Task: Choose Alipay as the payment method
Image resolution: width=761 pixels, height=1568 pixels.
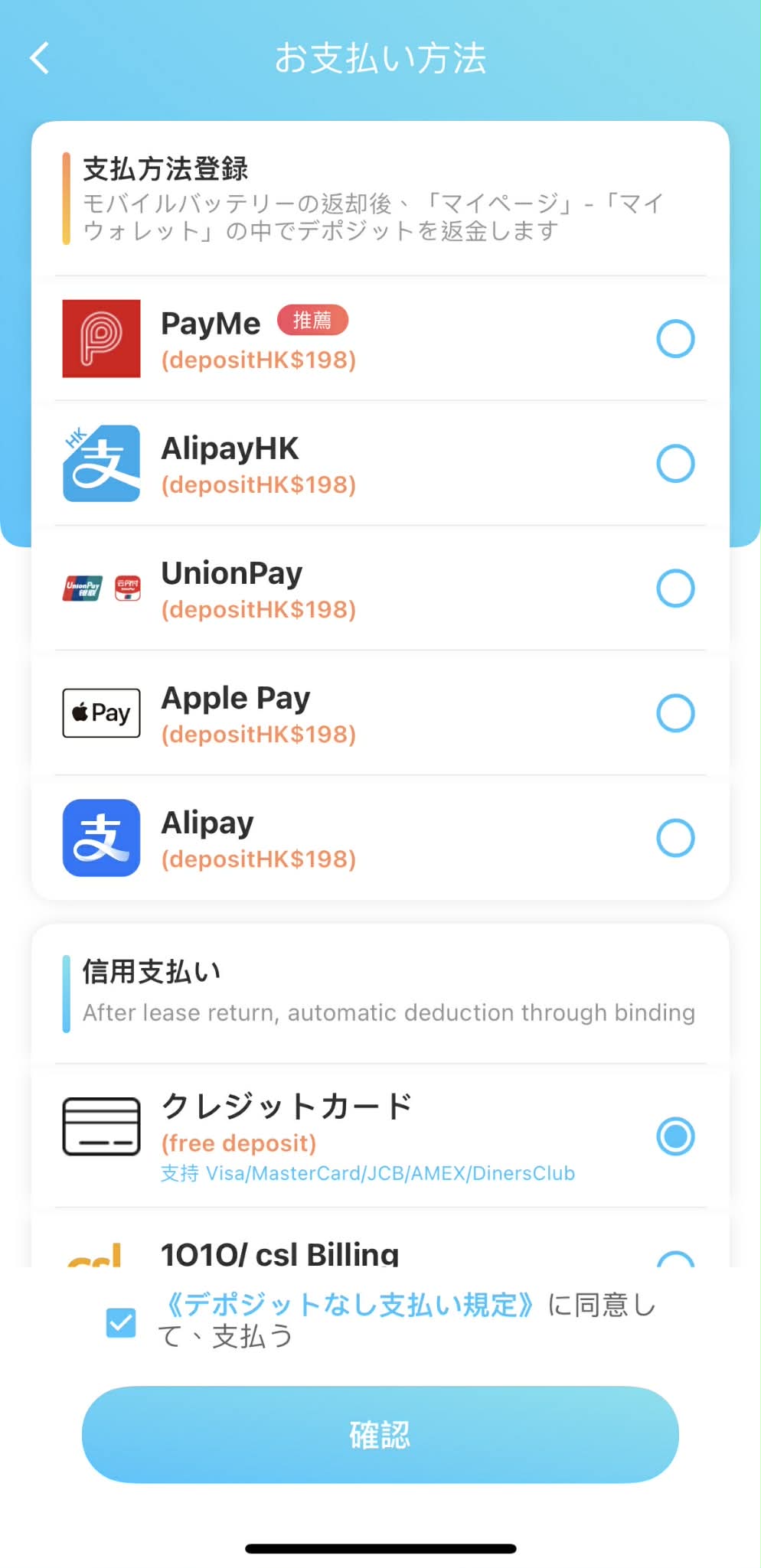Action: point(674,838)
